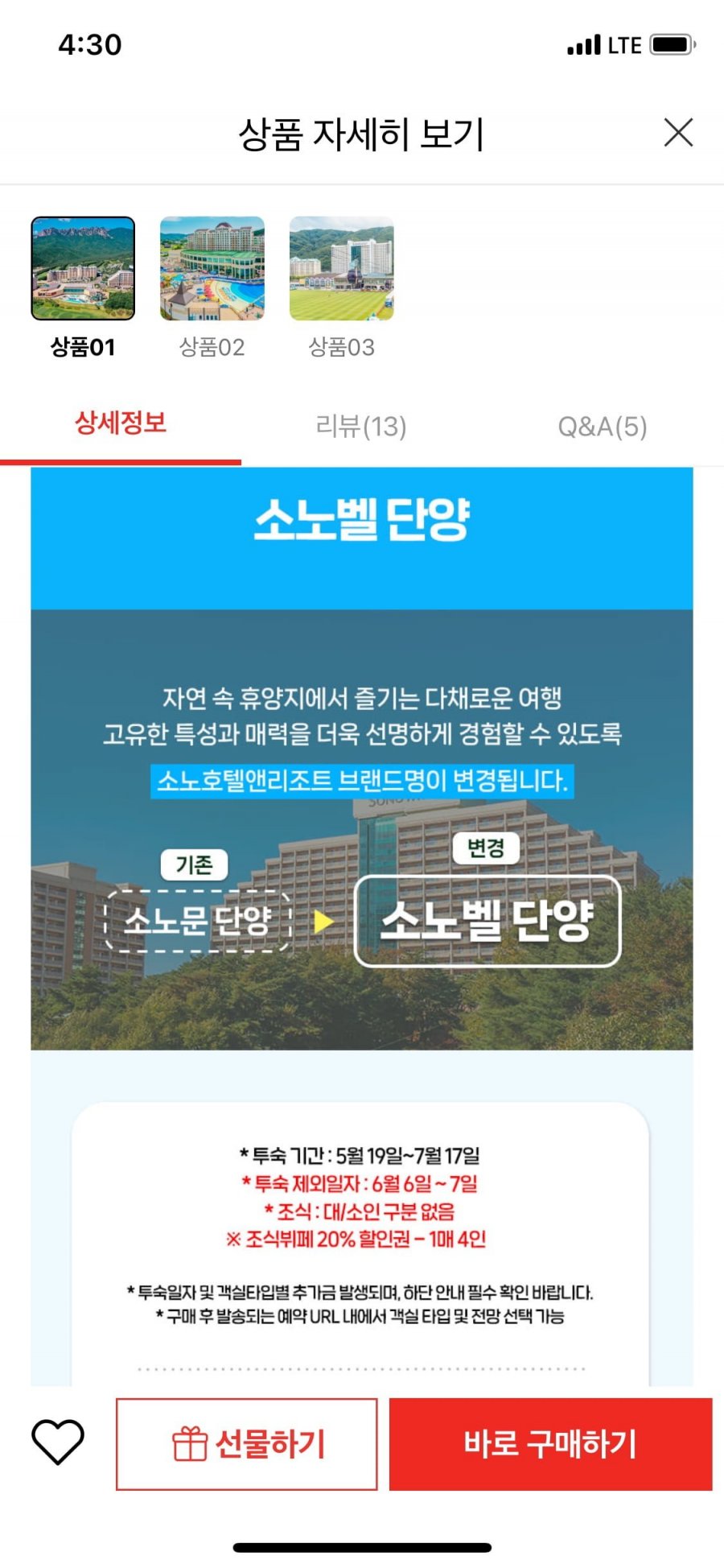Buy now with 바로 구매하기
Viewport: 724px width, 1568px height.
[551, 1444]
